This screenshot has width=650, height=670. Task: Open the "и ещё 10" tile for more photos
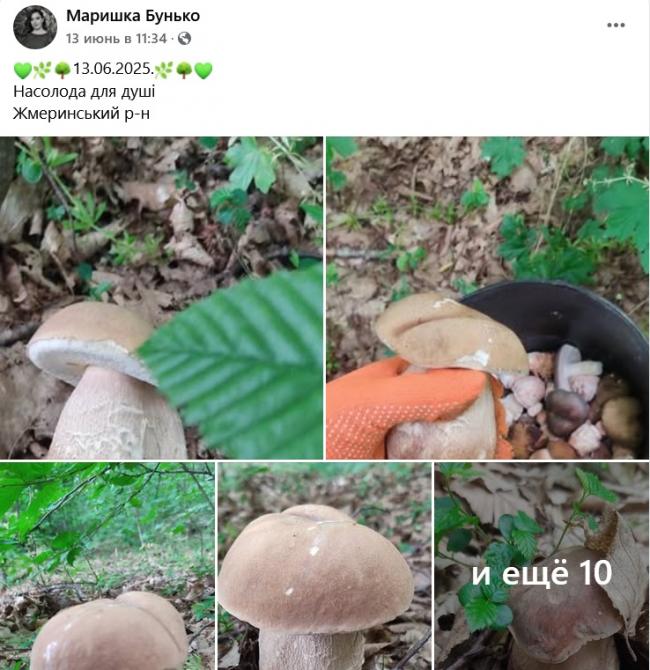(541, 566)
